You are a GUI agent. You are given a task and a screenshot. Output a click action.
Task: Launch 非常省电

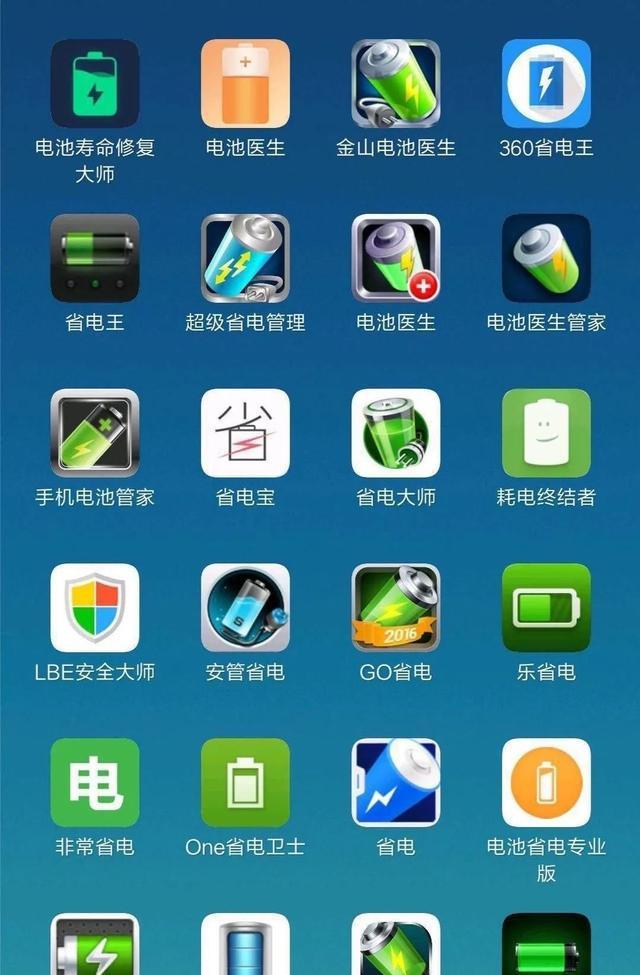tap(95, 783)
